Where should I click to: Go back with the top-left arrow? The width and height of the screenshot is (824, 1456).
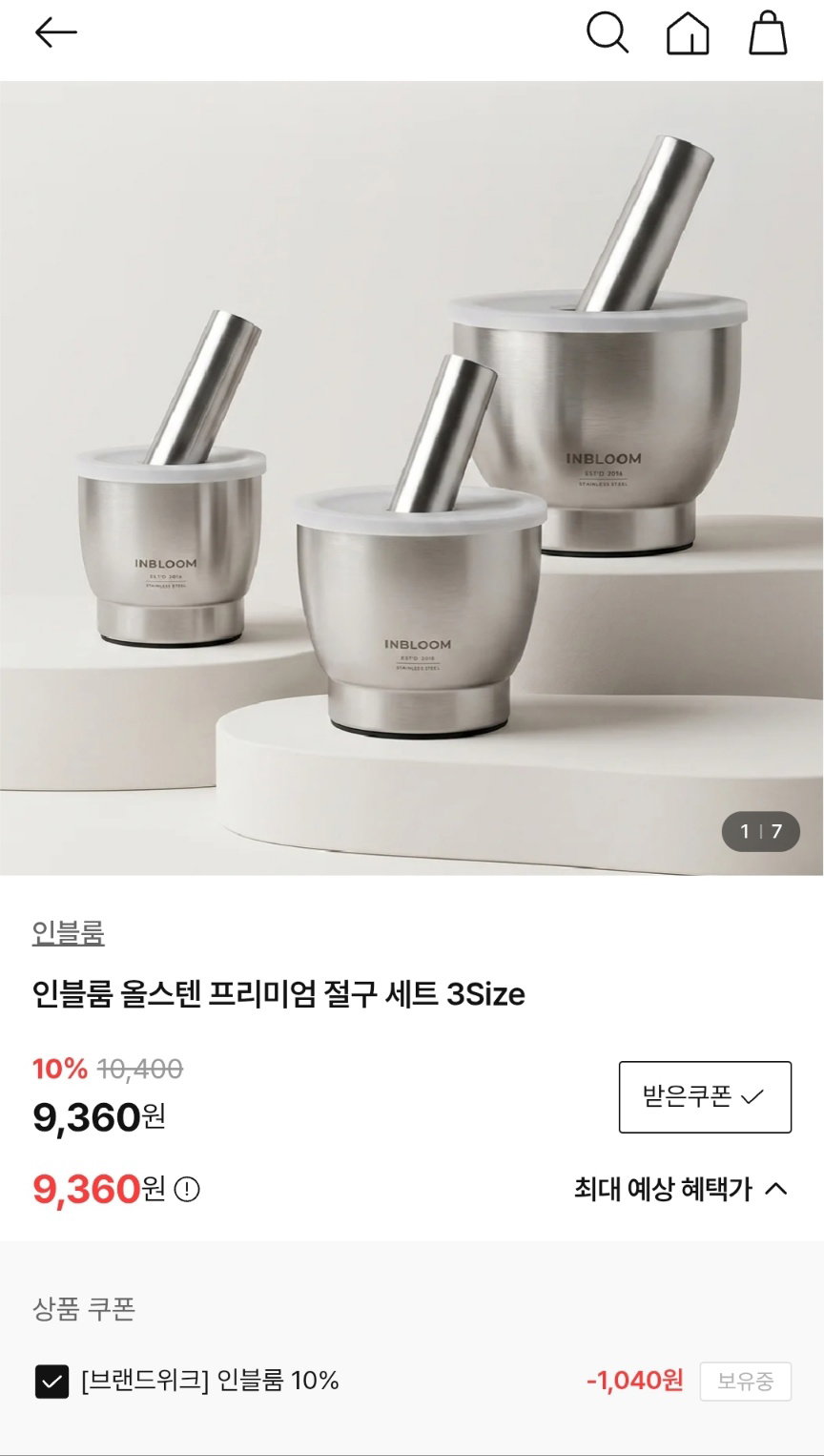coord(55,33)
